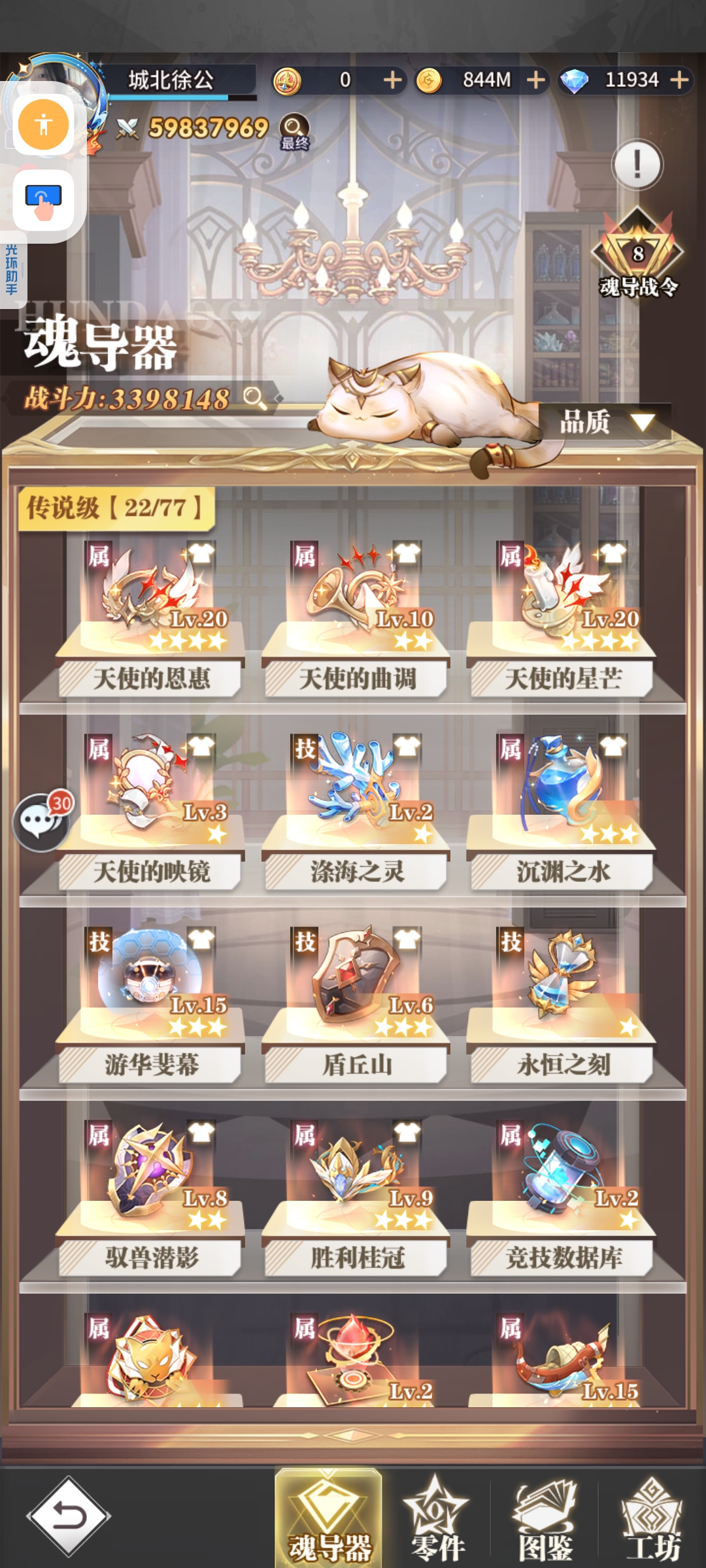Select the 胜利桂冠 item

[357, 1179]
